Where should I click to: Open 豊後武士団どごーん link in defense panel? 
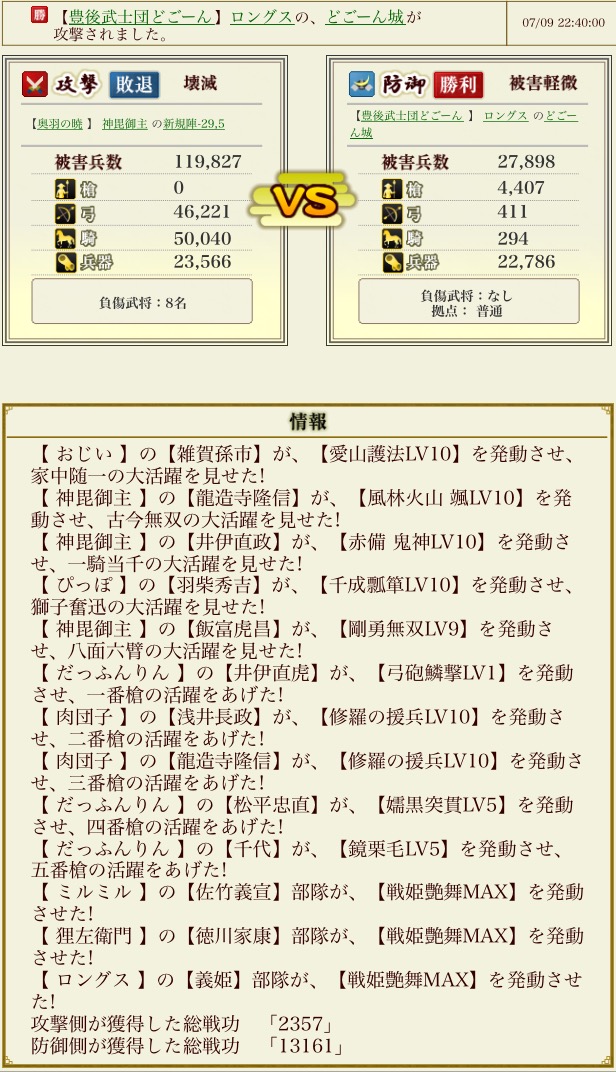click(411, 116)
